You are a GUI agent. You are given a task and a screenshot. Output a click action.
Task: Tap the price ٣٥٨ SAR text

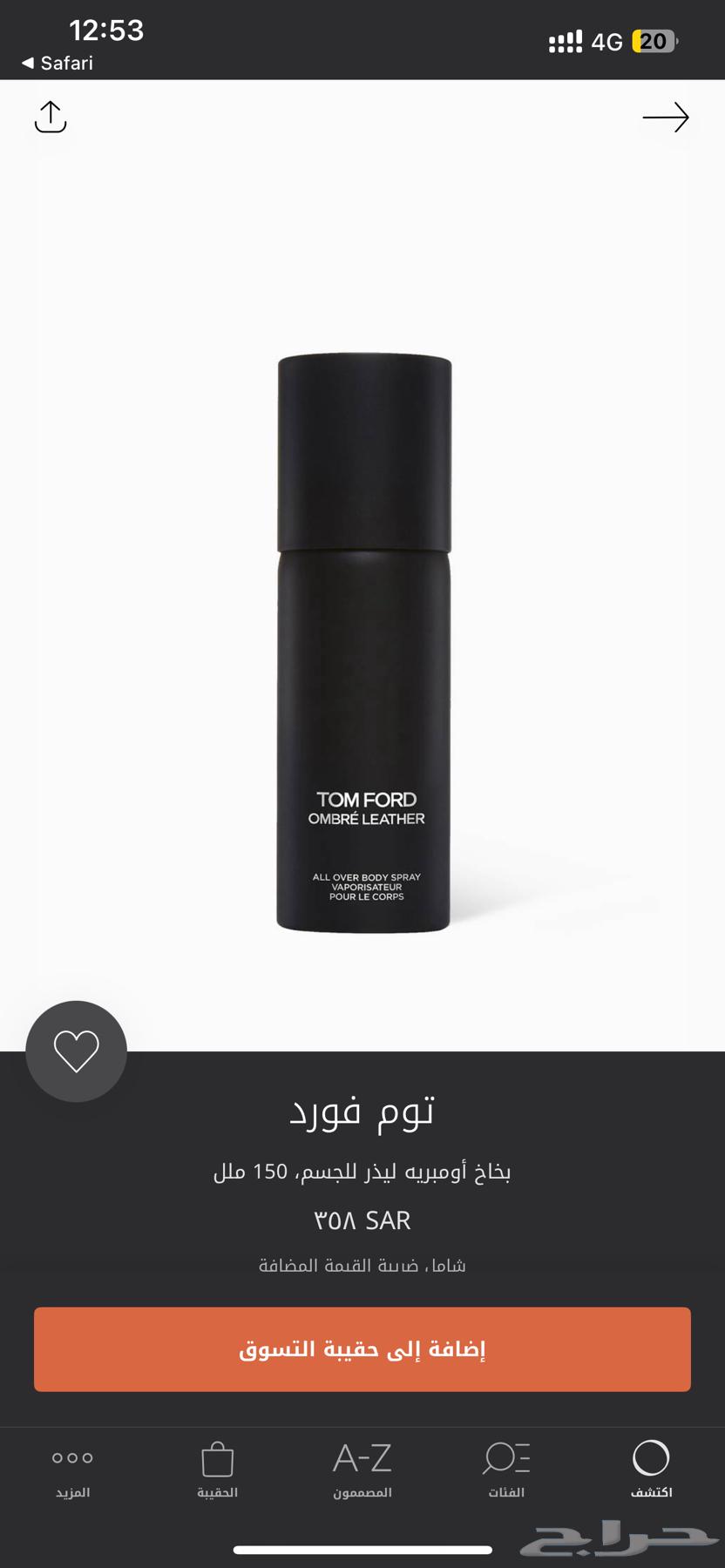[362, 1220]
